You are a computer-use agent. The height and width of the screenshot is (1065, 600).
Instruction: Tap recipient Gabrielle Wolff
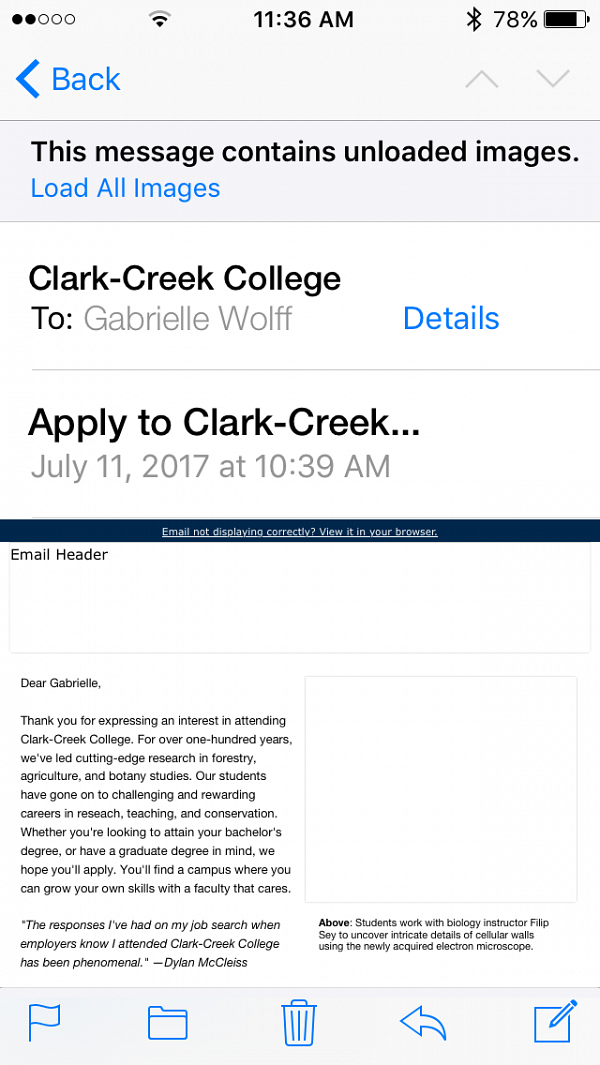(x=188, y=318)
